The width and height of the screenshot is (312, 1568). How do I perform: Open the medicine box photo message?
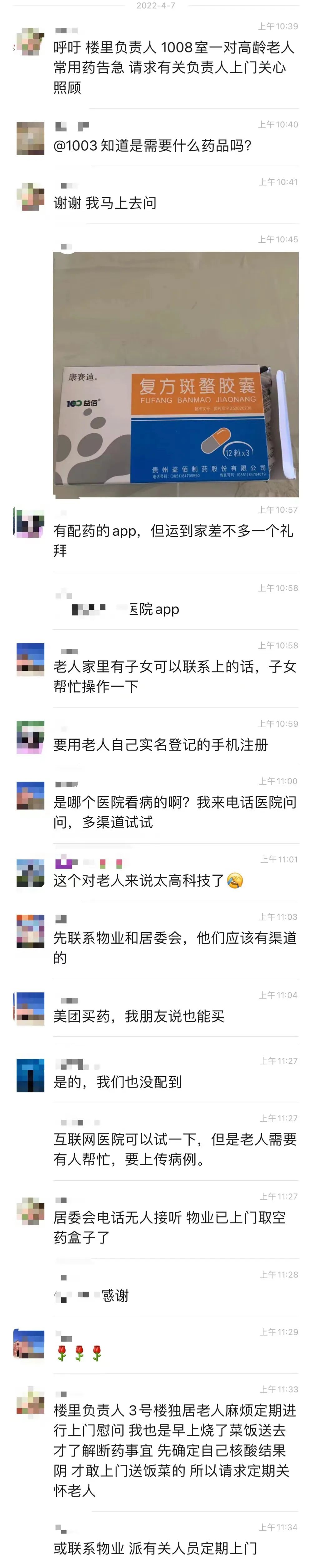[x=175, y=374]
